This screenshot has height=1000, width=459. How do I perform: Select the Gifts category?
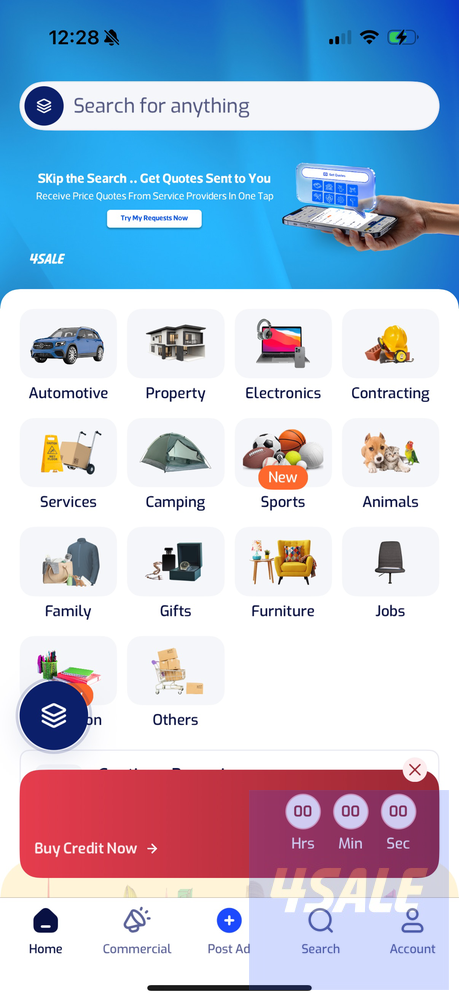coord(175,574)
